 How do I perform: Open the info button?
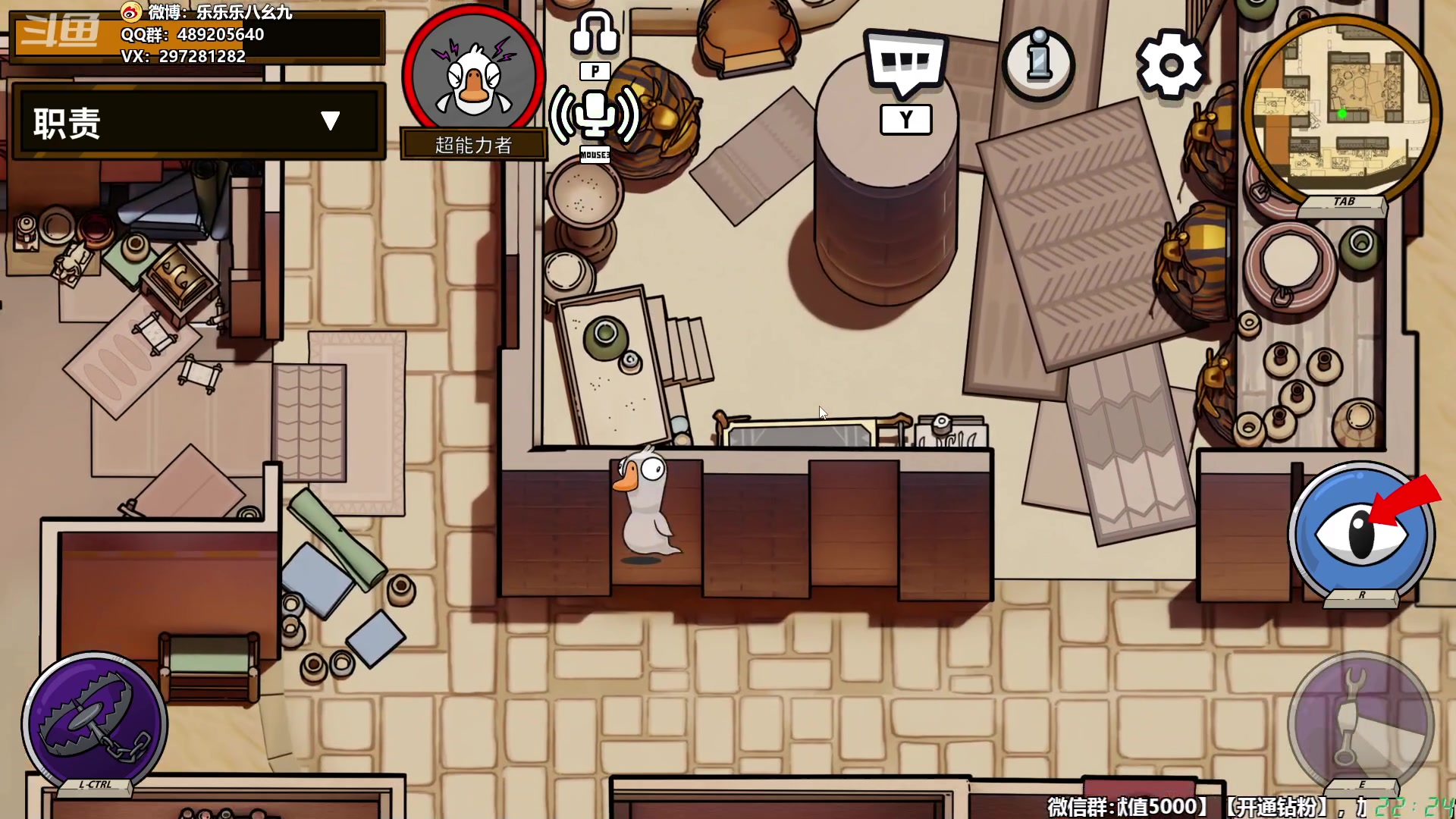(x=1038, y=64)
